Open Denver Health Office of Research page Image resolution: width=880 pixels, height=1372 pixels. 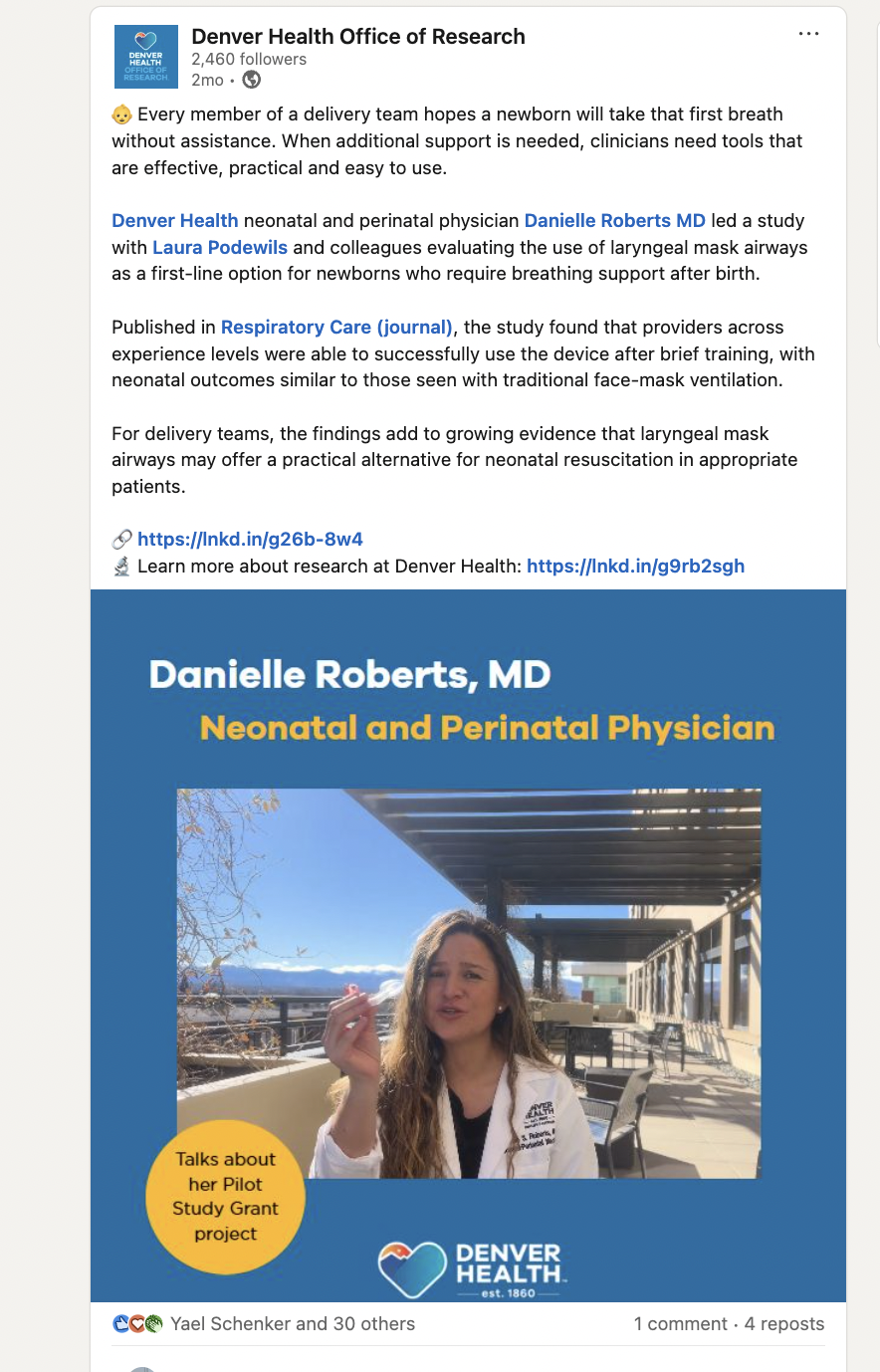tap(358, 37)
